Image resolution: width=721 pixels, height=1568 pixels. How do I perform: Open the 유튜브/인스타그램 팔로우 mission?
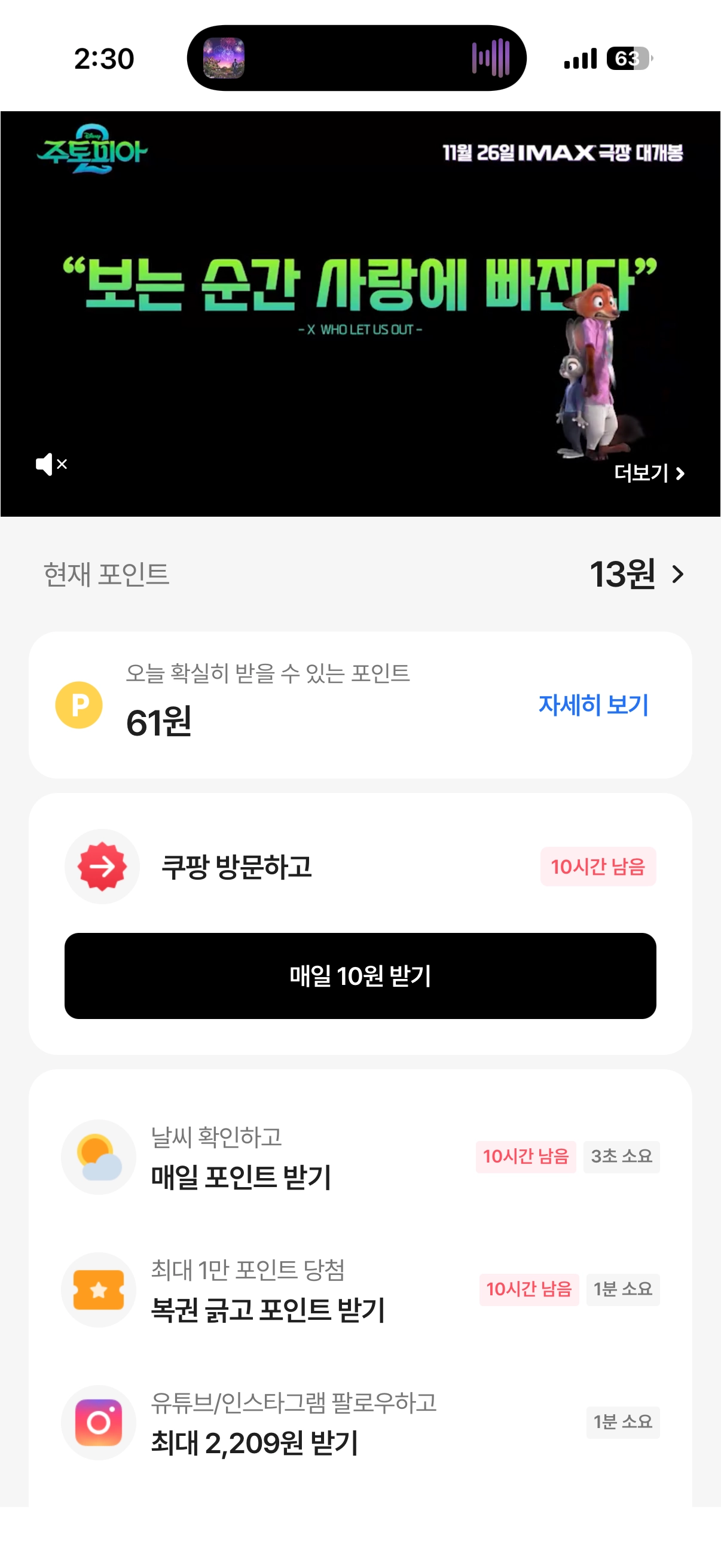[x=360, y=1423]
